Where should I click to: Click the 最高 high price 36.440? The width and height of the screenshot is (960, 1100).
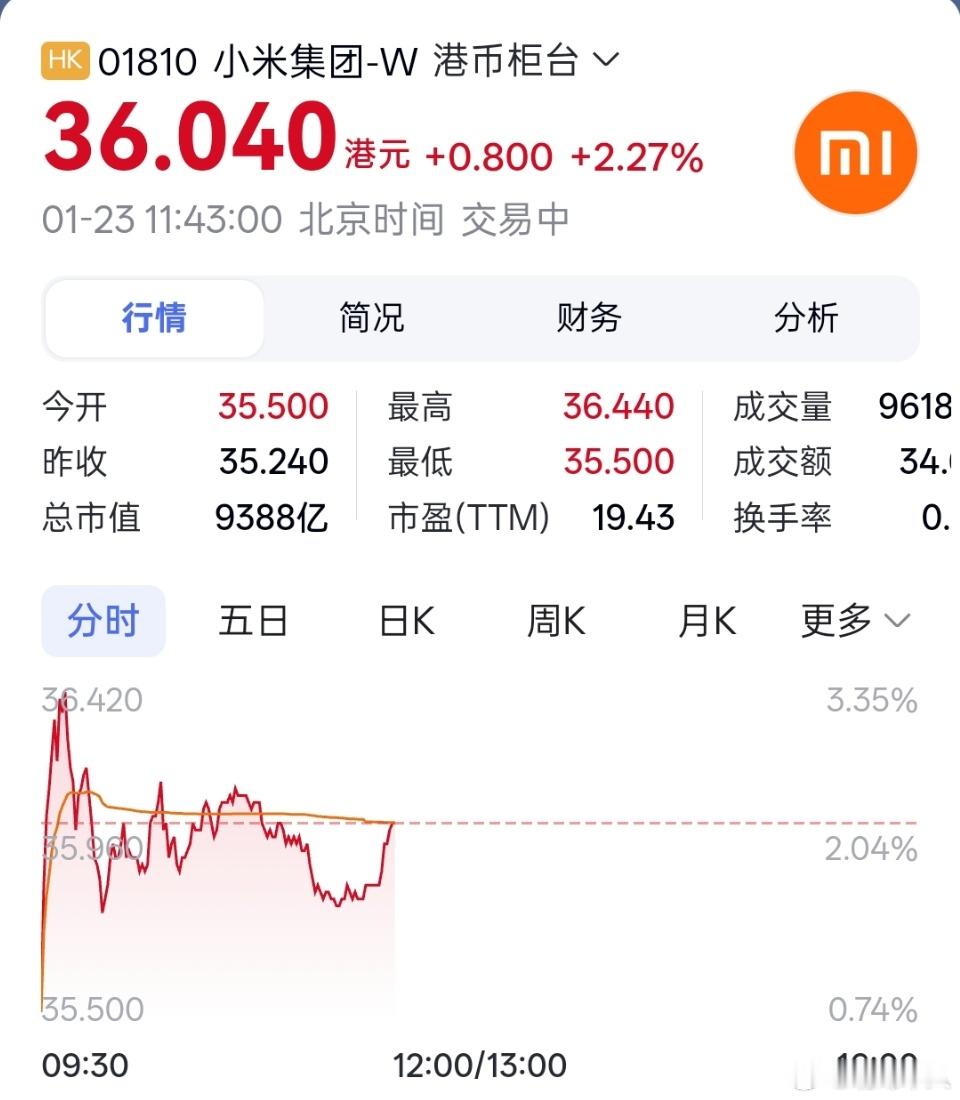(x=620, y=407)
